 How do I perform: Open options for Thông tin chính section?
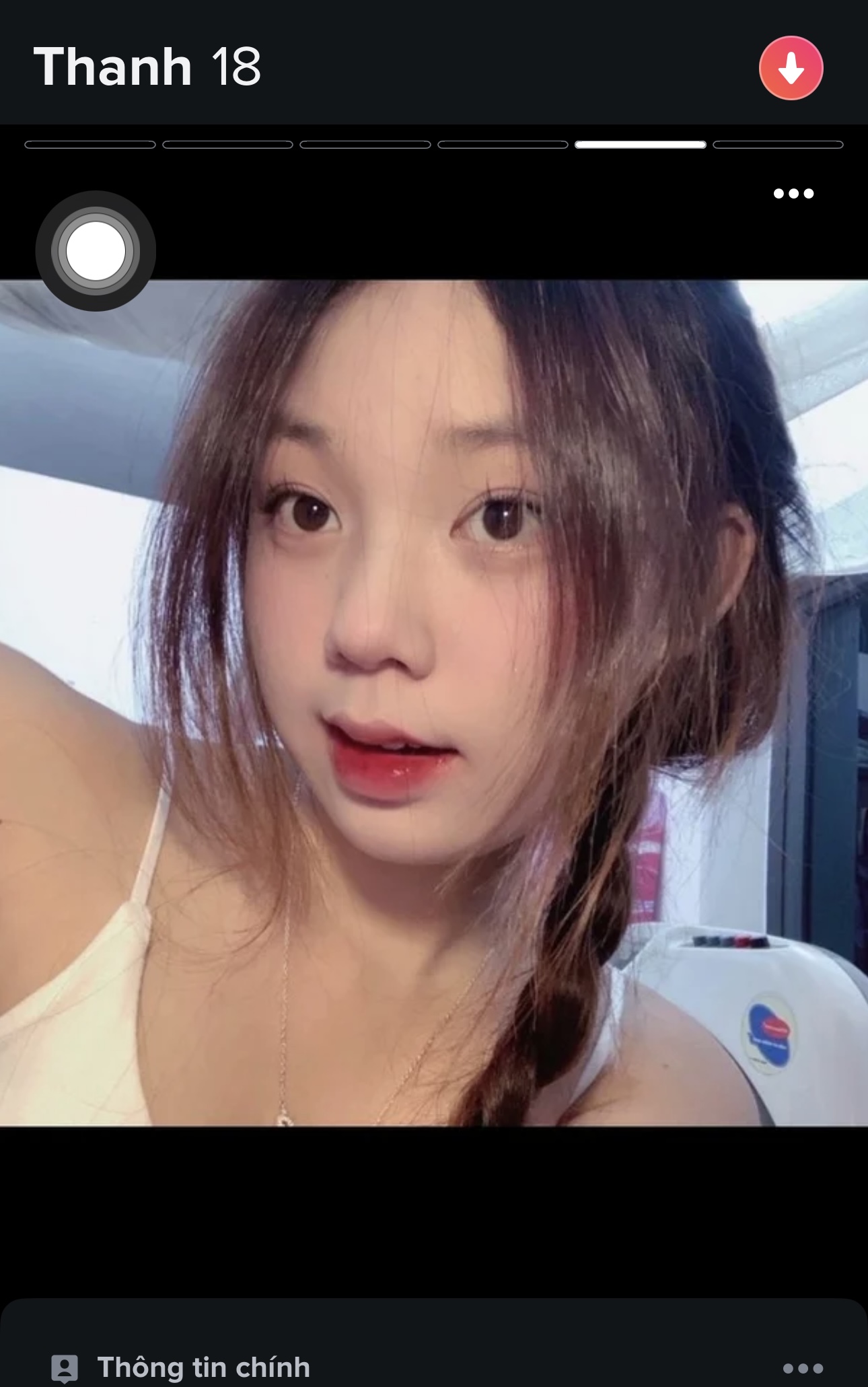[803, 1367]
